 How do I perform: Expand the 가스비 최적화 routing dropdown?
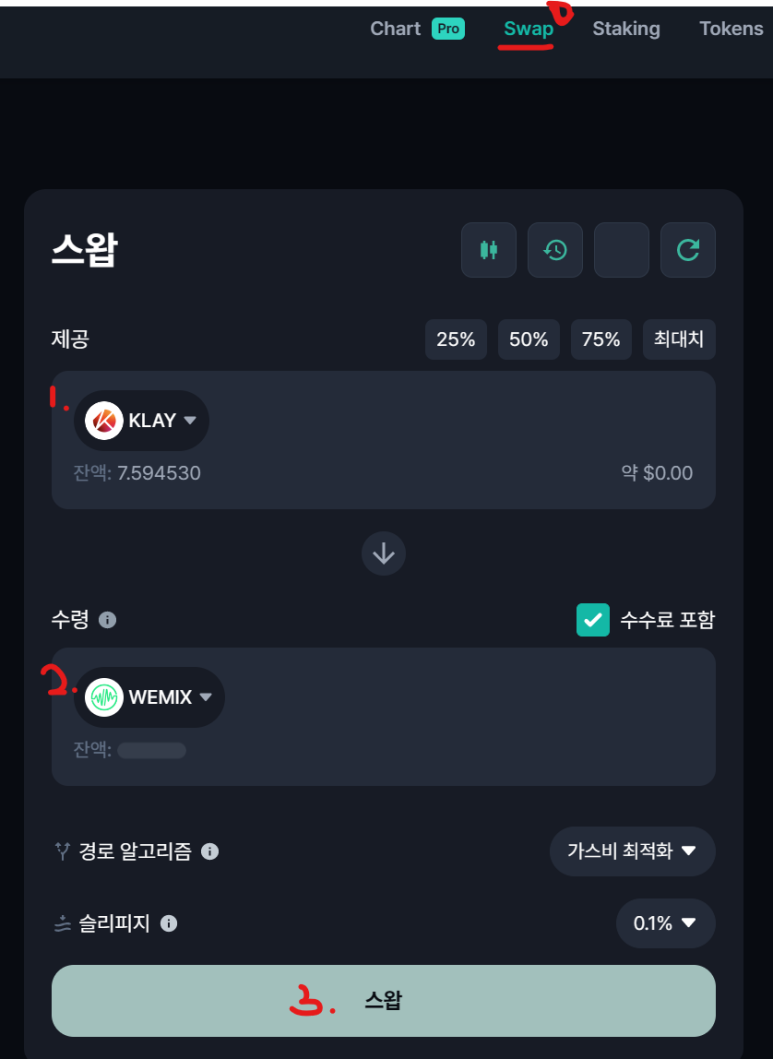click(632, 851)
